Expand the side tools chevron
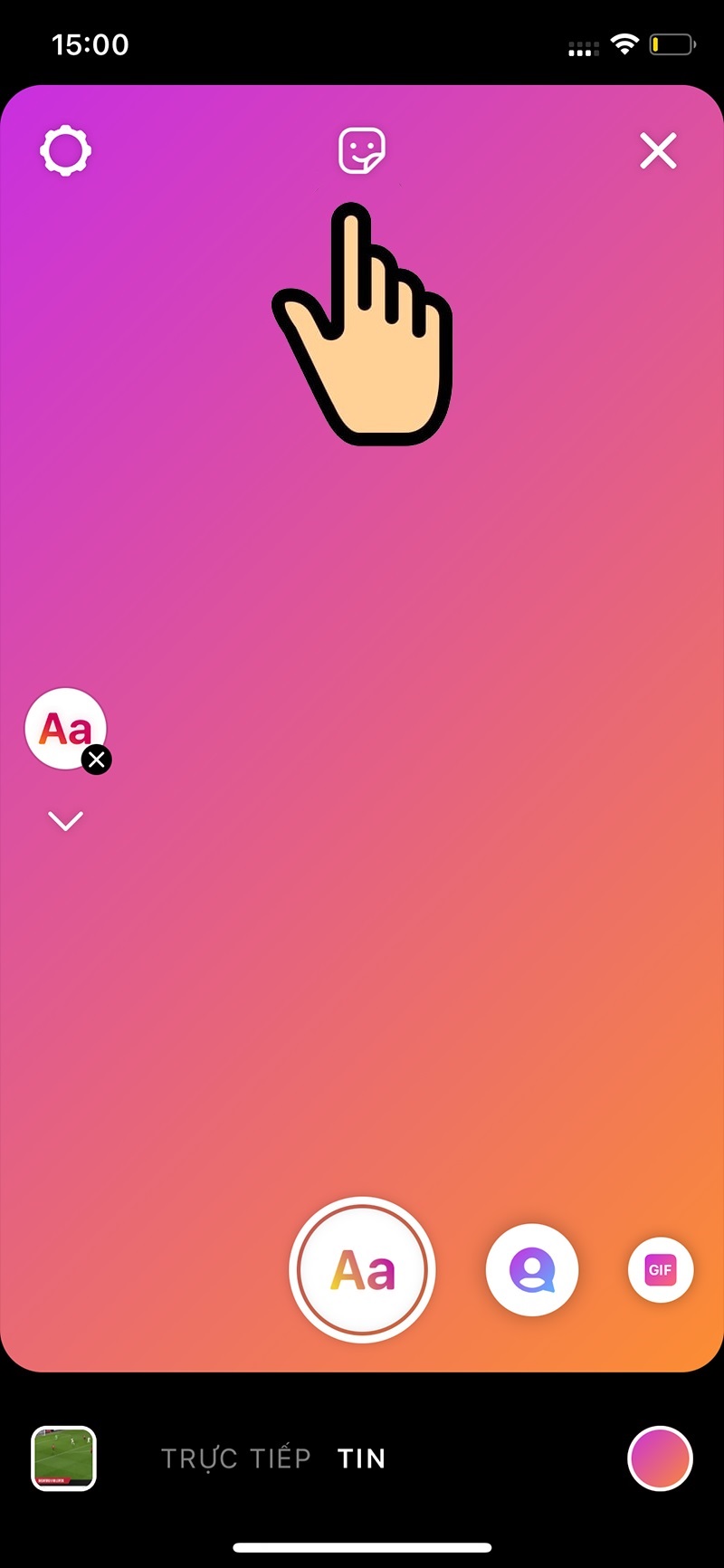 tap(65, 820)
